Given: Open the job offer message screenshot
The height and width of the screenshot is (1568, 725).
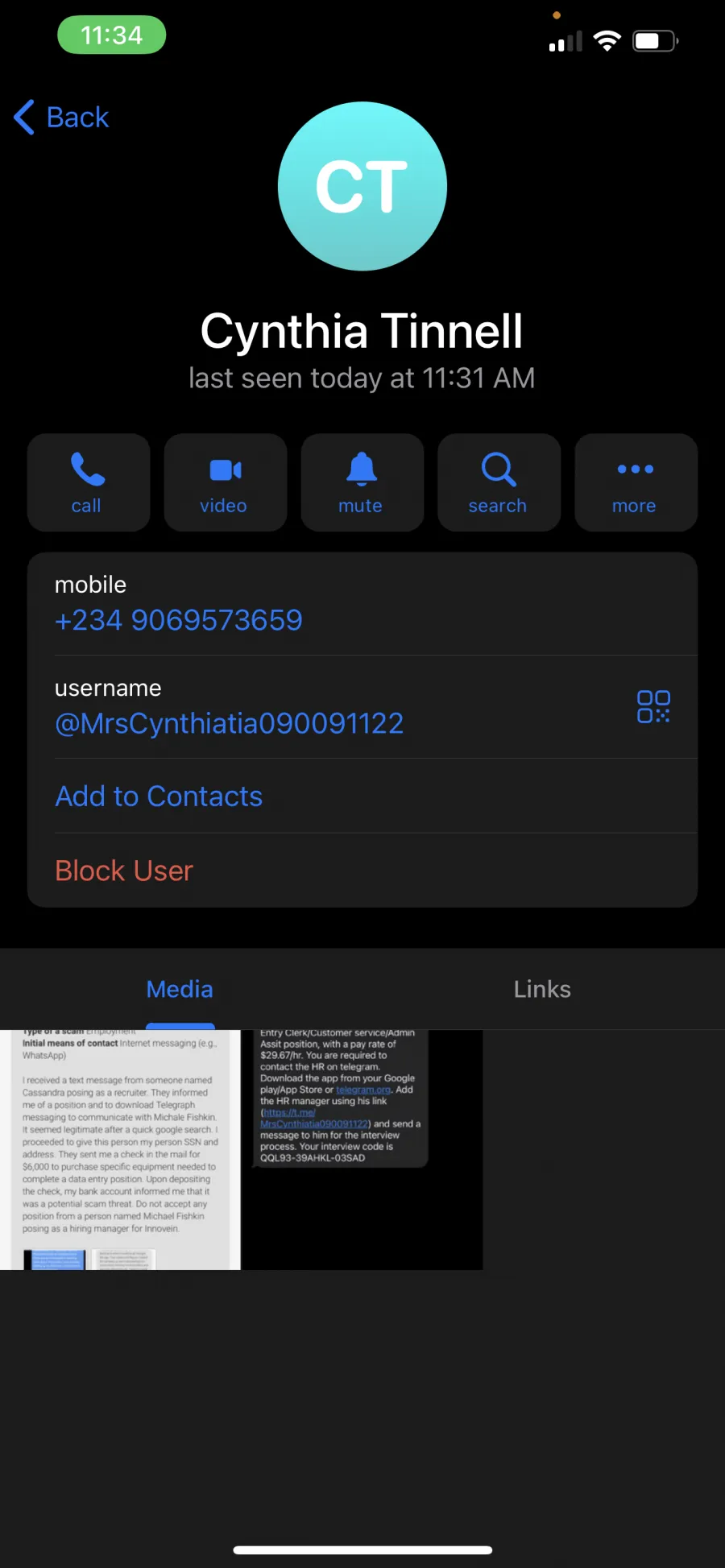Looking at the screenshot, I should click(x=362, y=1149).
